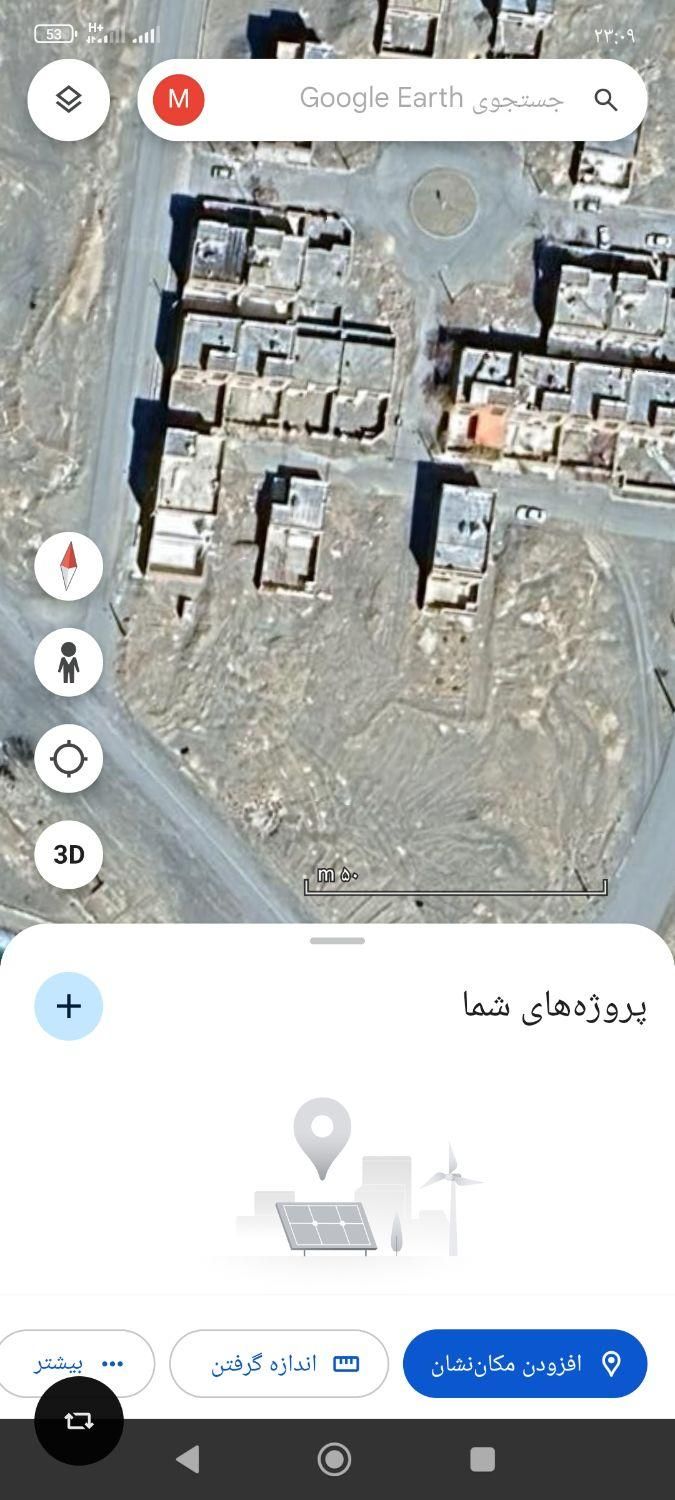Open the بیشتر more options chip
The height and width of the screenshot is (1500, 675).
(80, 1364)
